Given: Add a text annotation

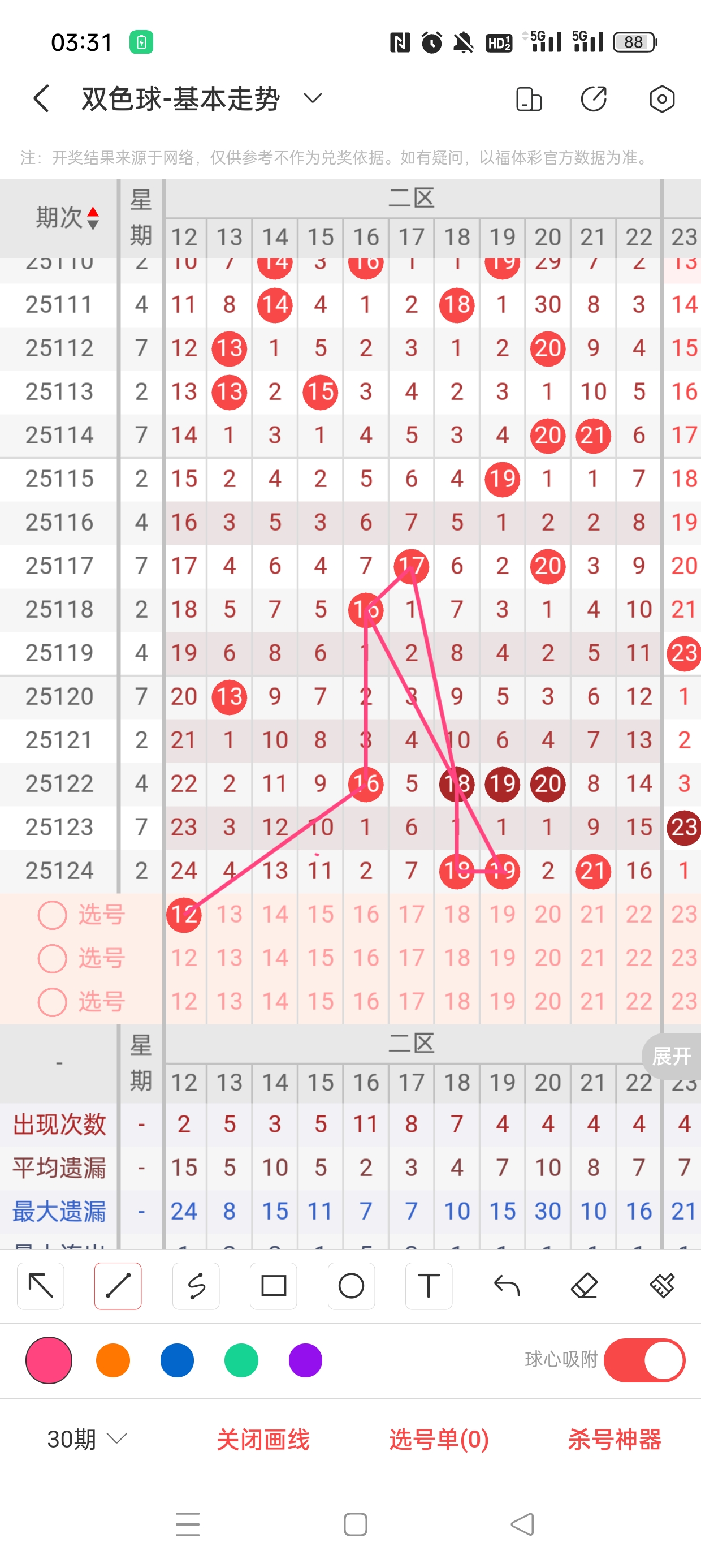Looking at the screenshot, I should pyautogui.click(x=429, y=1286).
